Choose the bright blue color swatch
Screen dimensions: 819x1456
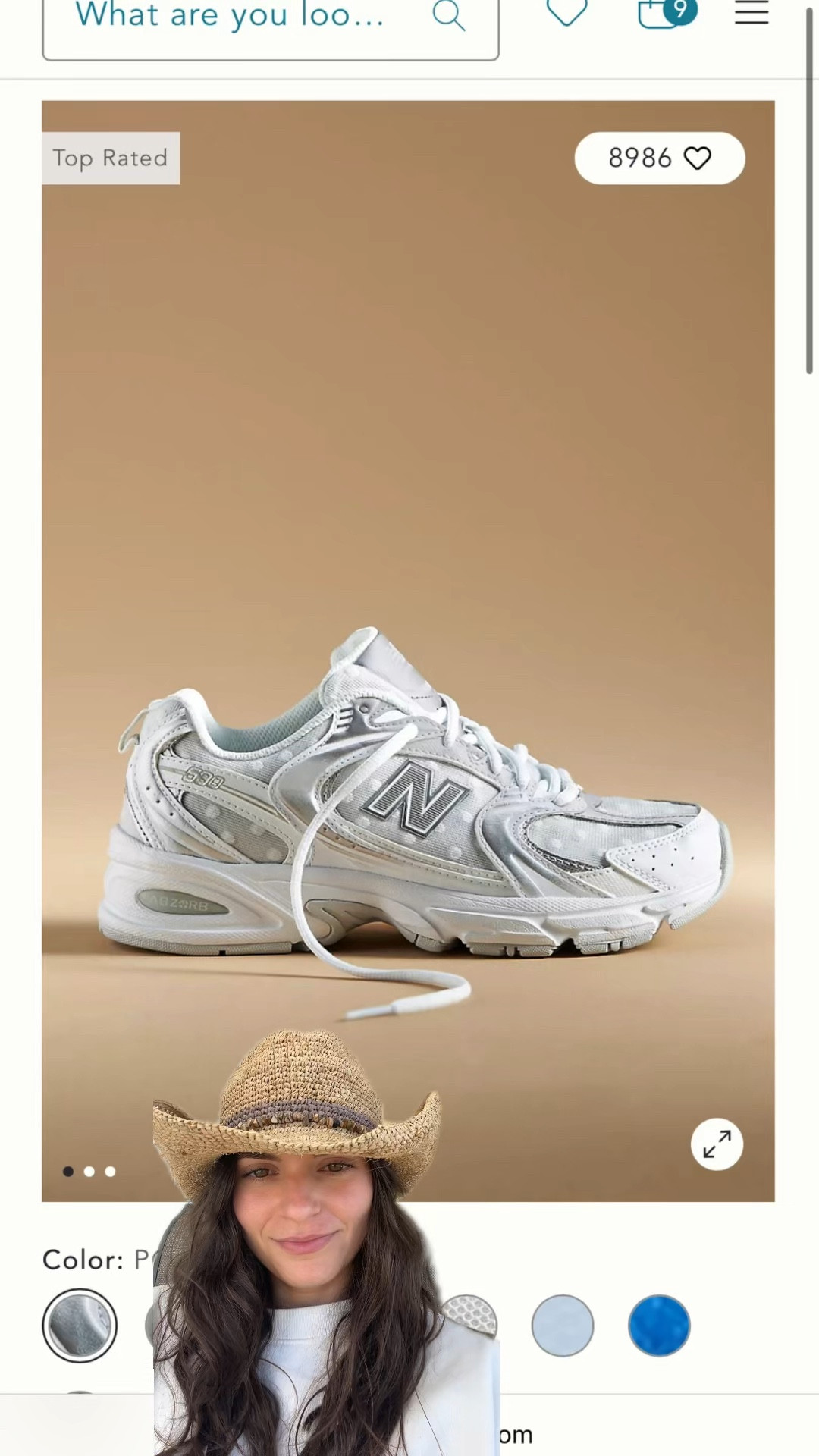pyautogui.click(x=659, y=1326)
